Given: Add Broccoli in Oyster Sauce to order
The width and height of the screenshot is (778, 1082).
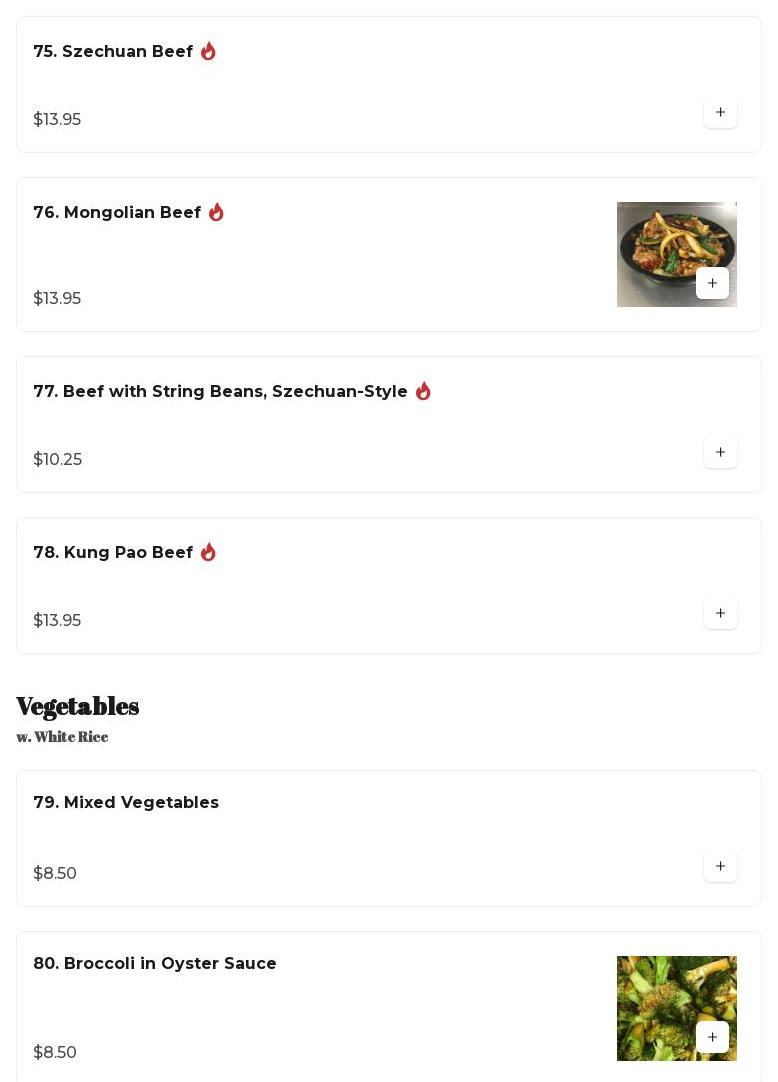Looking at the screenshot, I should point(712,1037).
